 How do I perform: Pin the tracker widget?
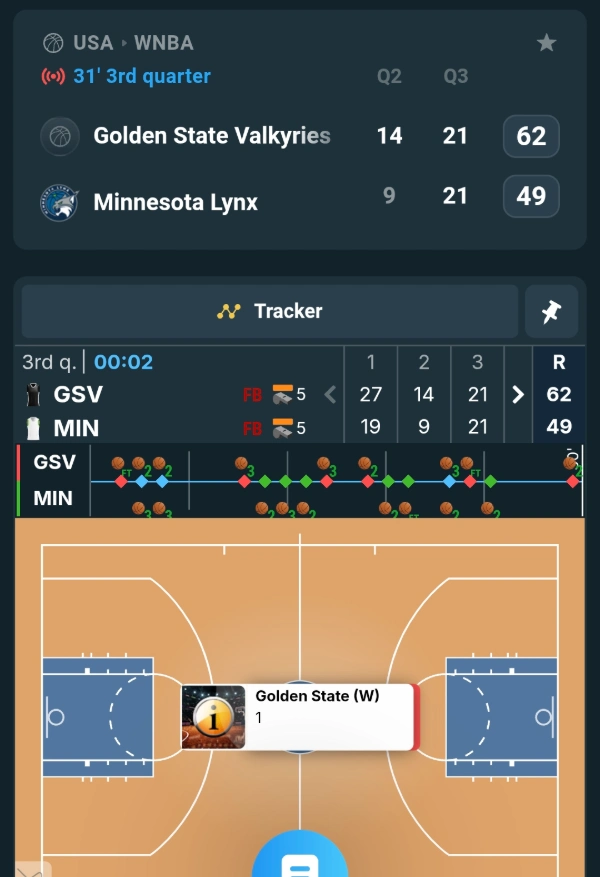(551, 312)
